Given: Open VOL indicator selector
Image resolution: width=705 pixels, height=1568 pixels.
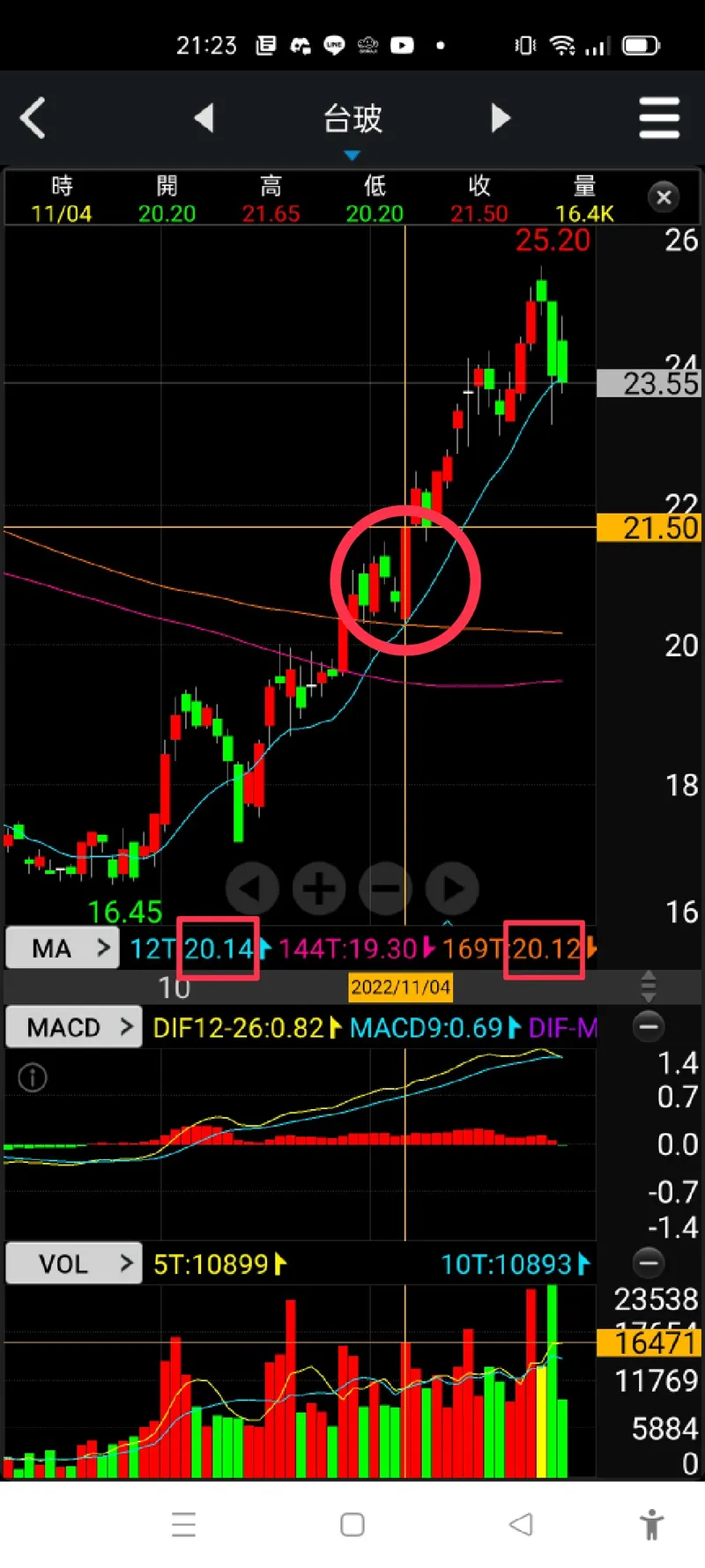Looking at the screenshot, I should [x=74, y=1264].
